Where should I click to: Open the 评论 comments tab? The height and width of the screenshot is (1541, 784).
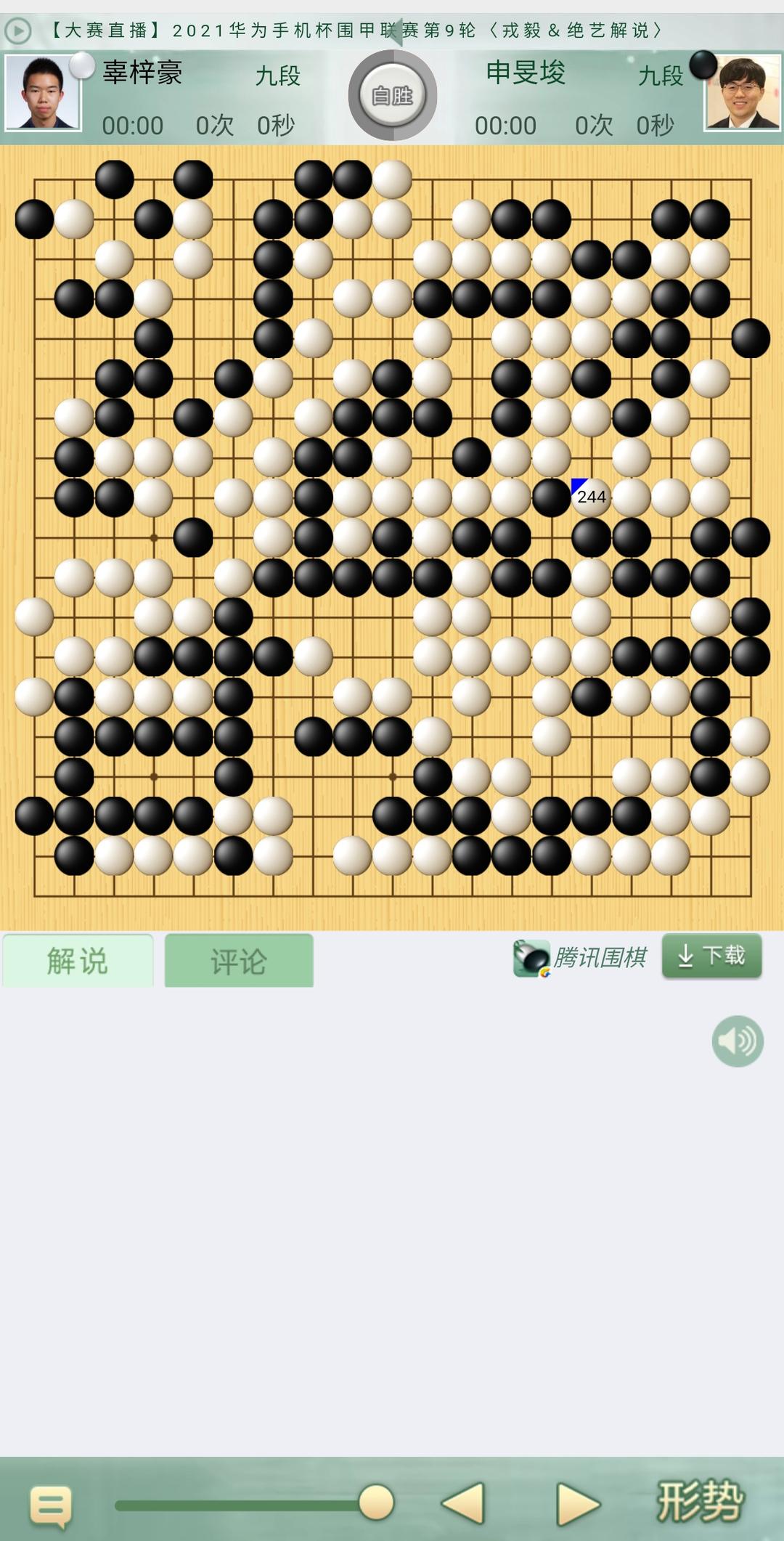239,960
